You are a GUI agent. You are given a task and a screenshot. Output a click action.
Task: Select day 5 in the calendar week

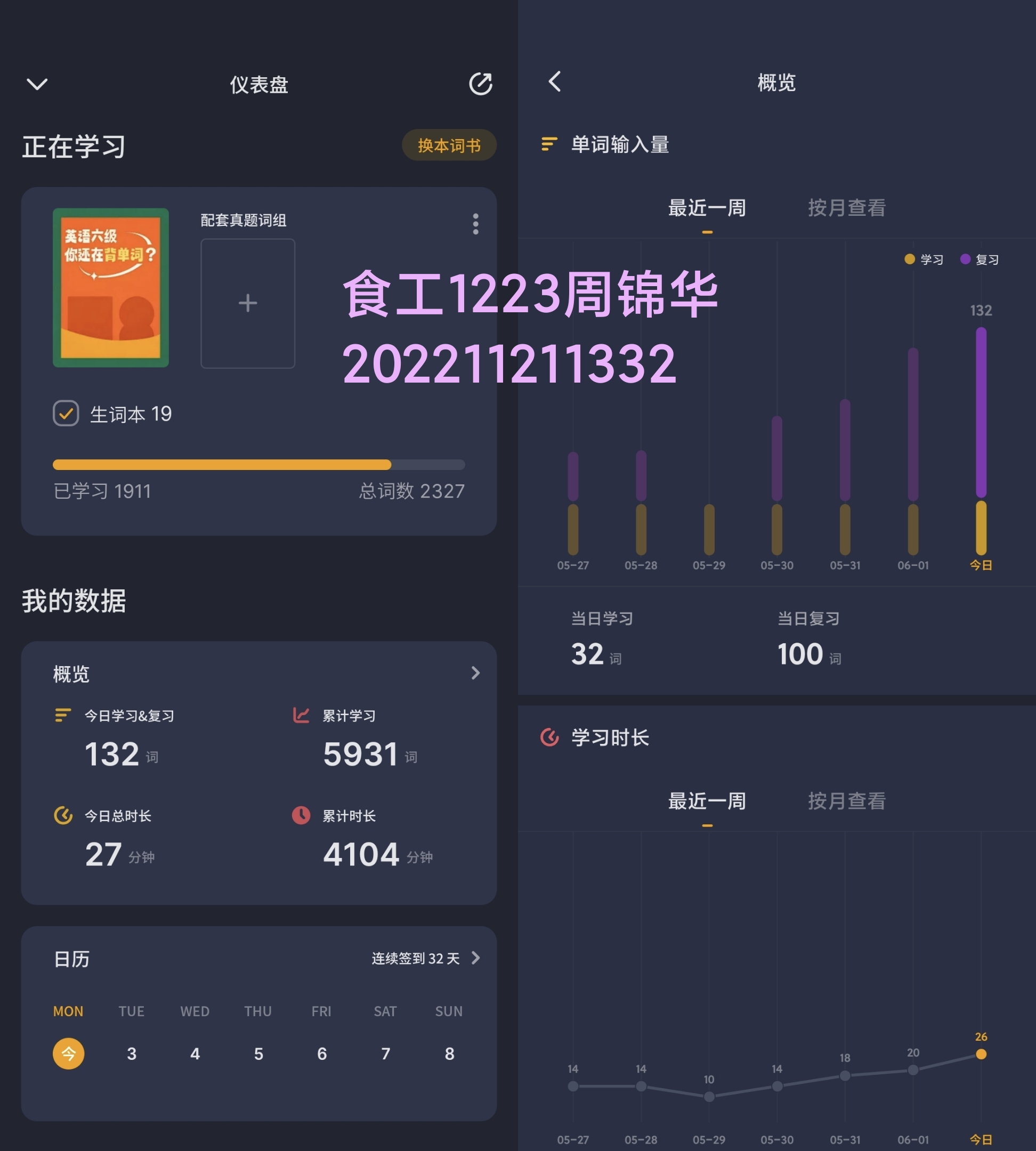point(258,1053)
